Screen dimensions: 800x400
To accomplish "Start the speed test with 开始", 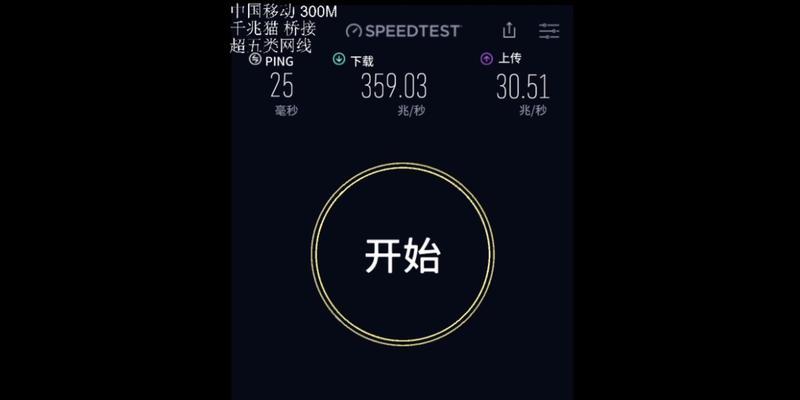I will pyautogui.click(x=401, y=257).
